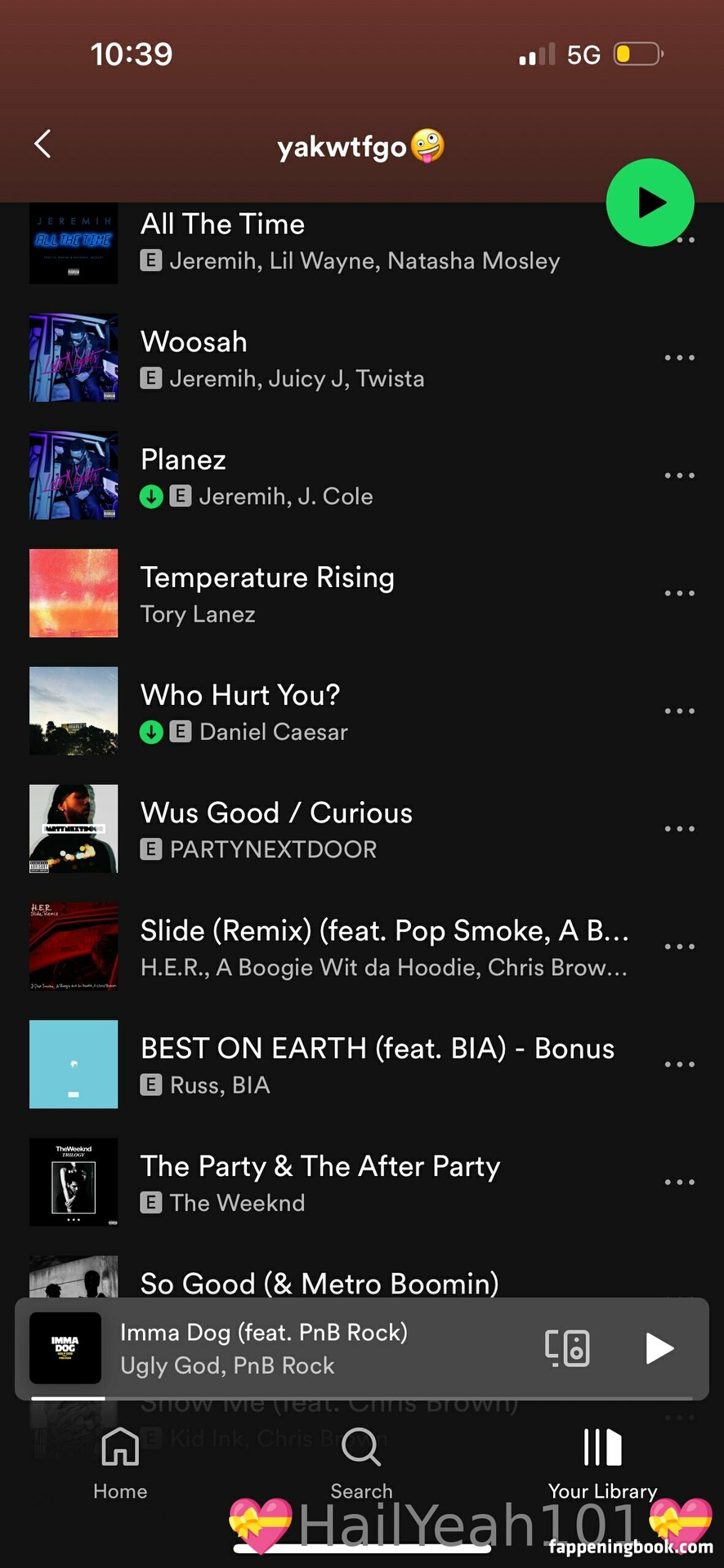Open more options for Who Hurt You?

pos(679,710)
